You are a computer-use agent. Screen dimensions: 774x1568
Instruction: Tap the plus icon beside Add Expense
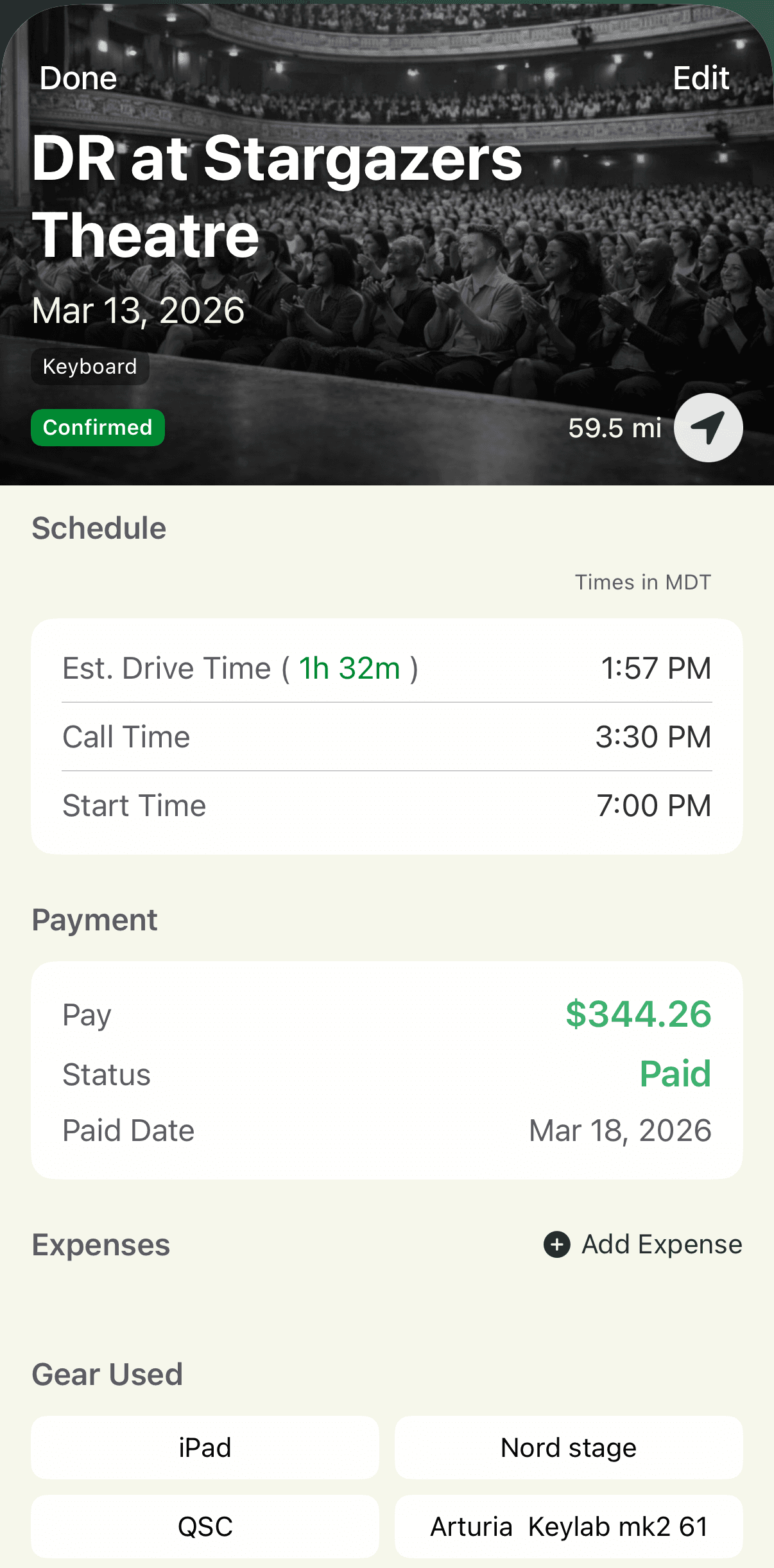pos(556,1244)
